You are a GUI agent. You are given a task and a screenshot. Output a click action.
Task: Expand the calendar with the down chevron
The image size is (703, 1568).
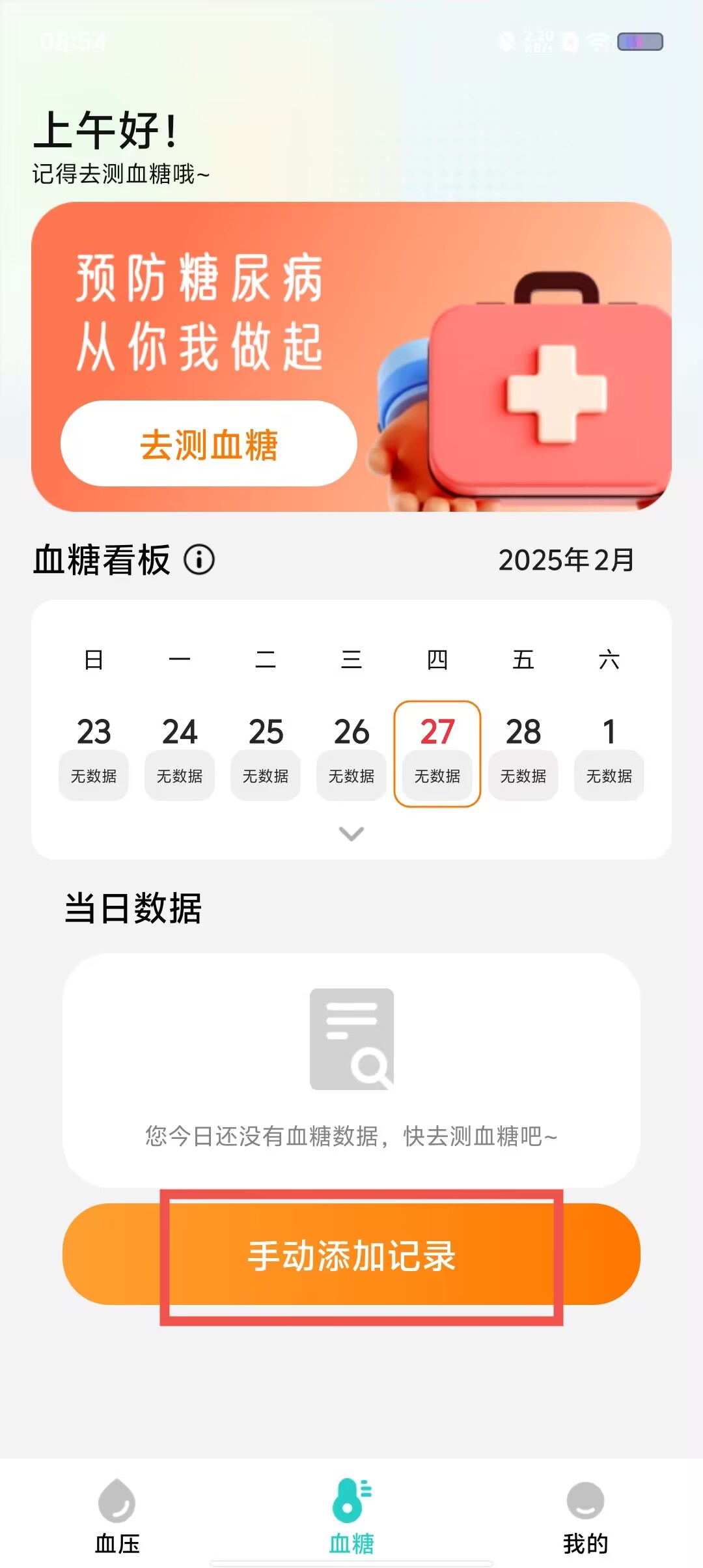[351, 833]
